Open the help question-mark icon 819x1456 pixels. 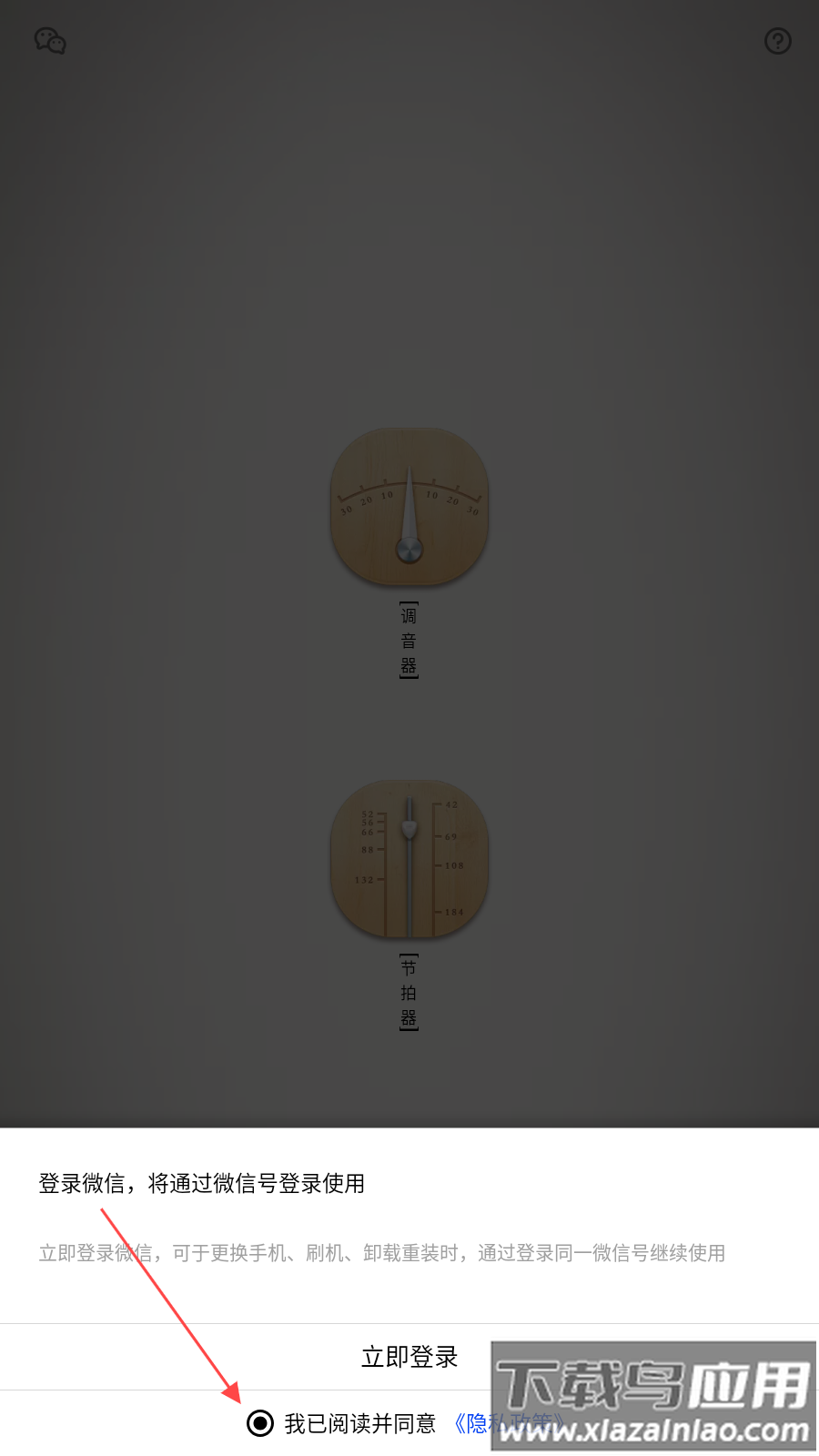coord(777,41)
